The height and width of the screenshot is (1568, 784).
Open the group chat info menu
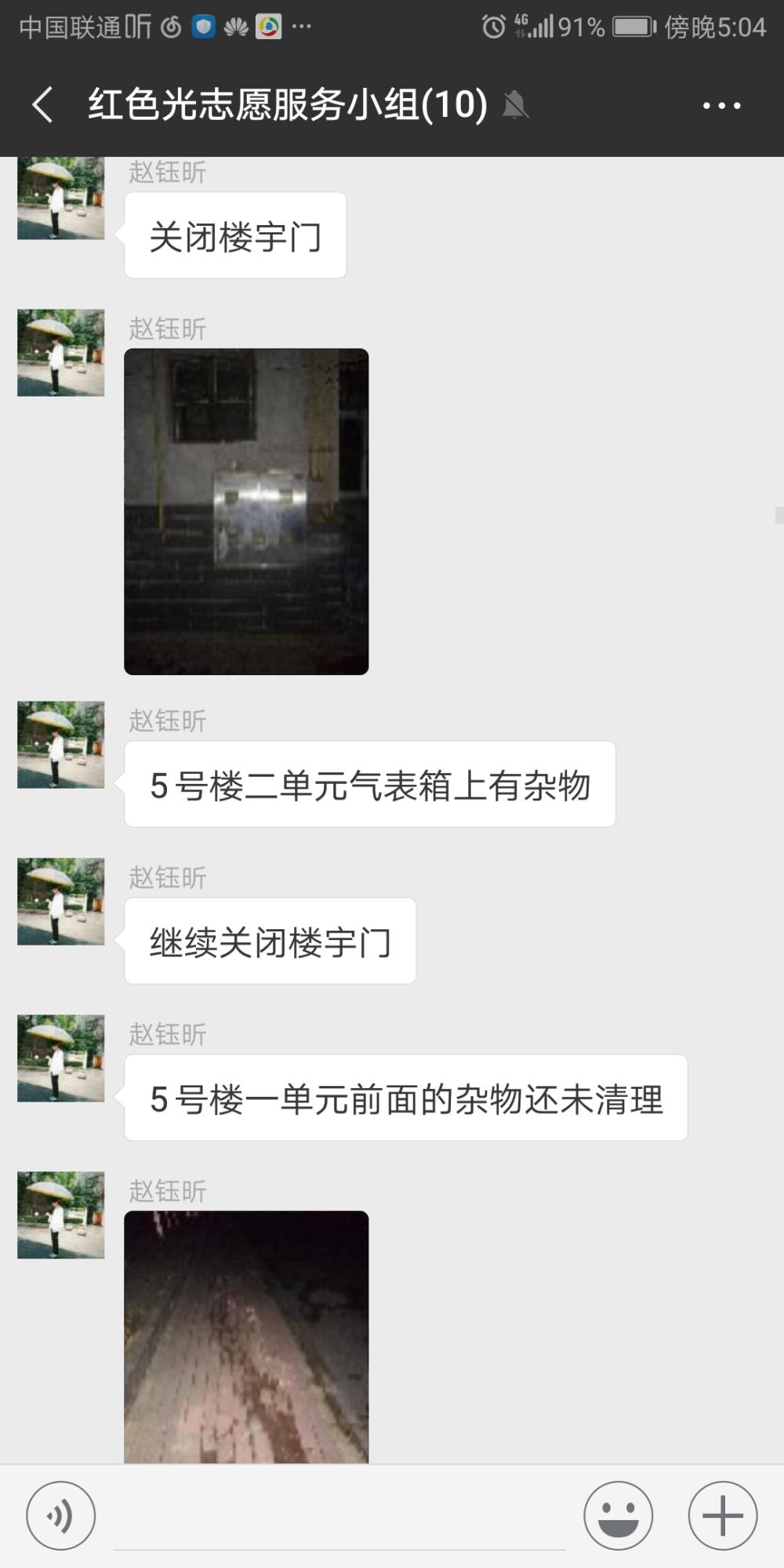point(721,105)
